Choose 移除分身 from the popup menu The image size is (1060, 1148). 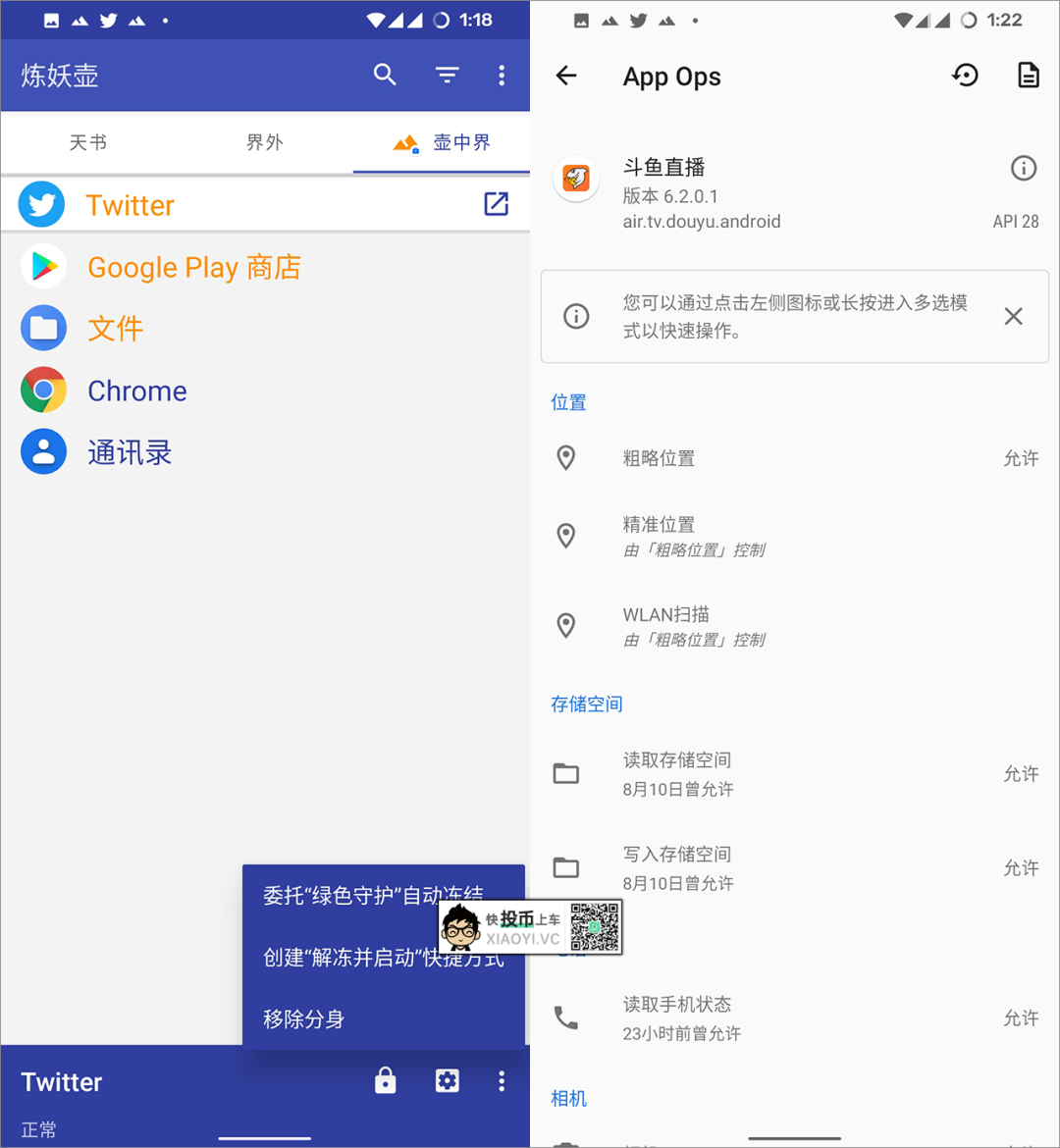point(304,1019)
